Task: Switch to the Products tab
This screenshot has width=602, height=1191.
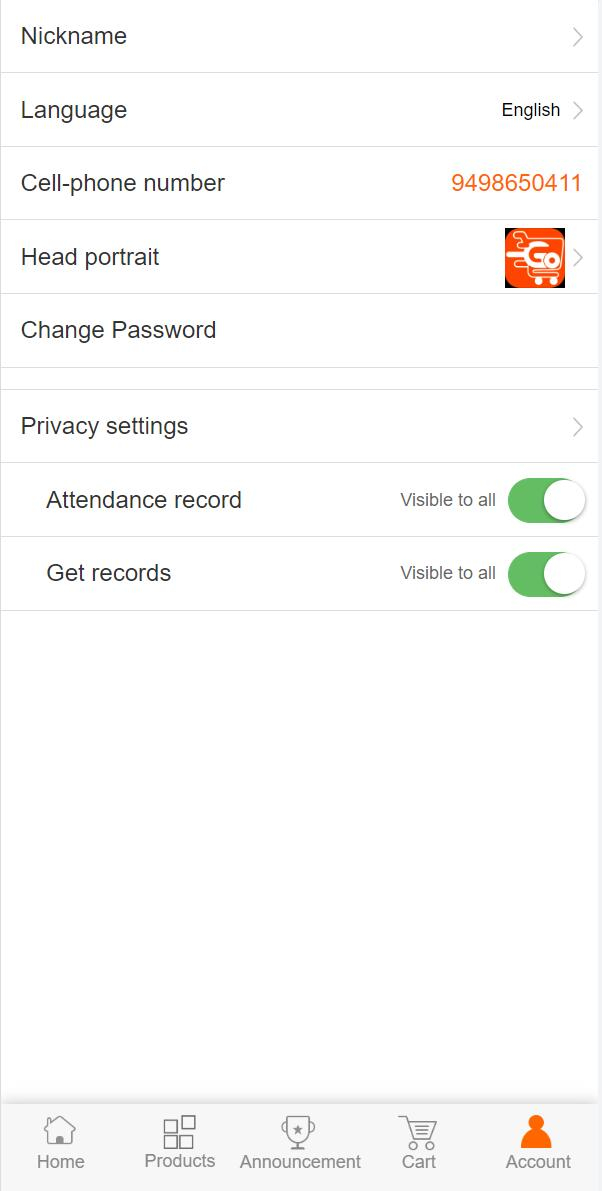Action: coord(180,1144)
